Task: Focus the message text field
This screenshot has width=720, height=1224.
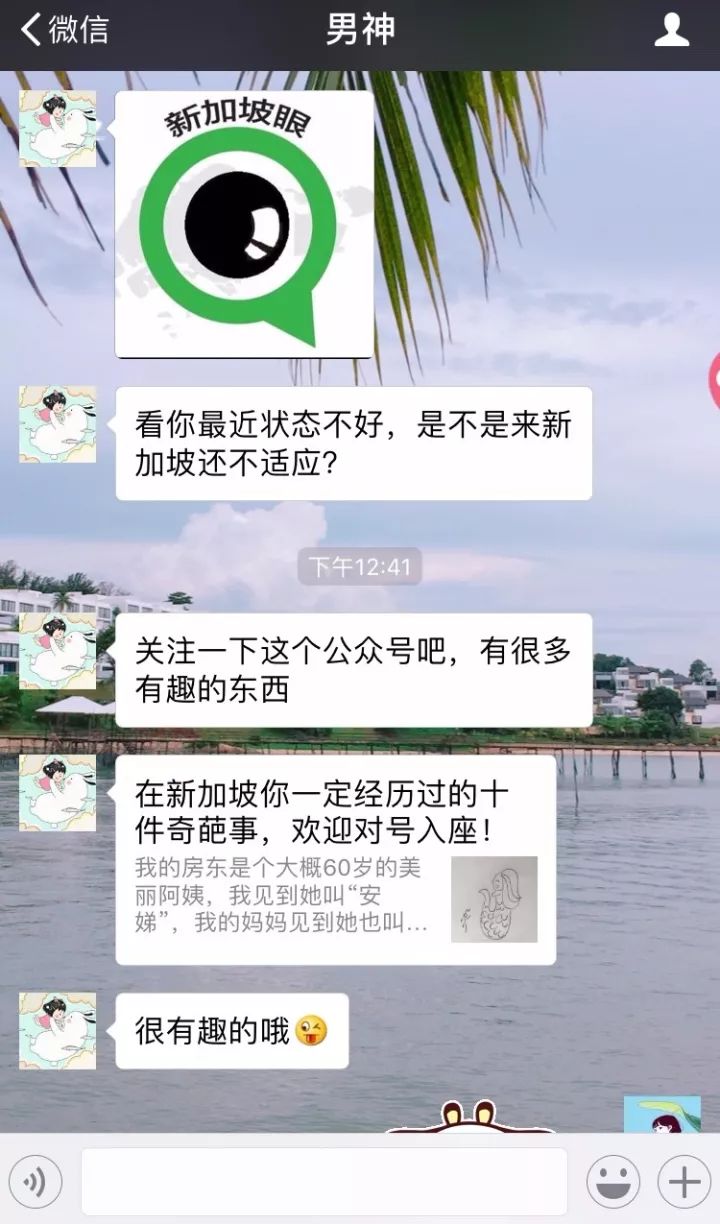Action: pyautogui.click(x=324, y=1182)
